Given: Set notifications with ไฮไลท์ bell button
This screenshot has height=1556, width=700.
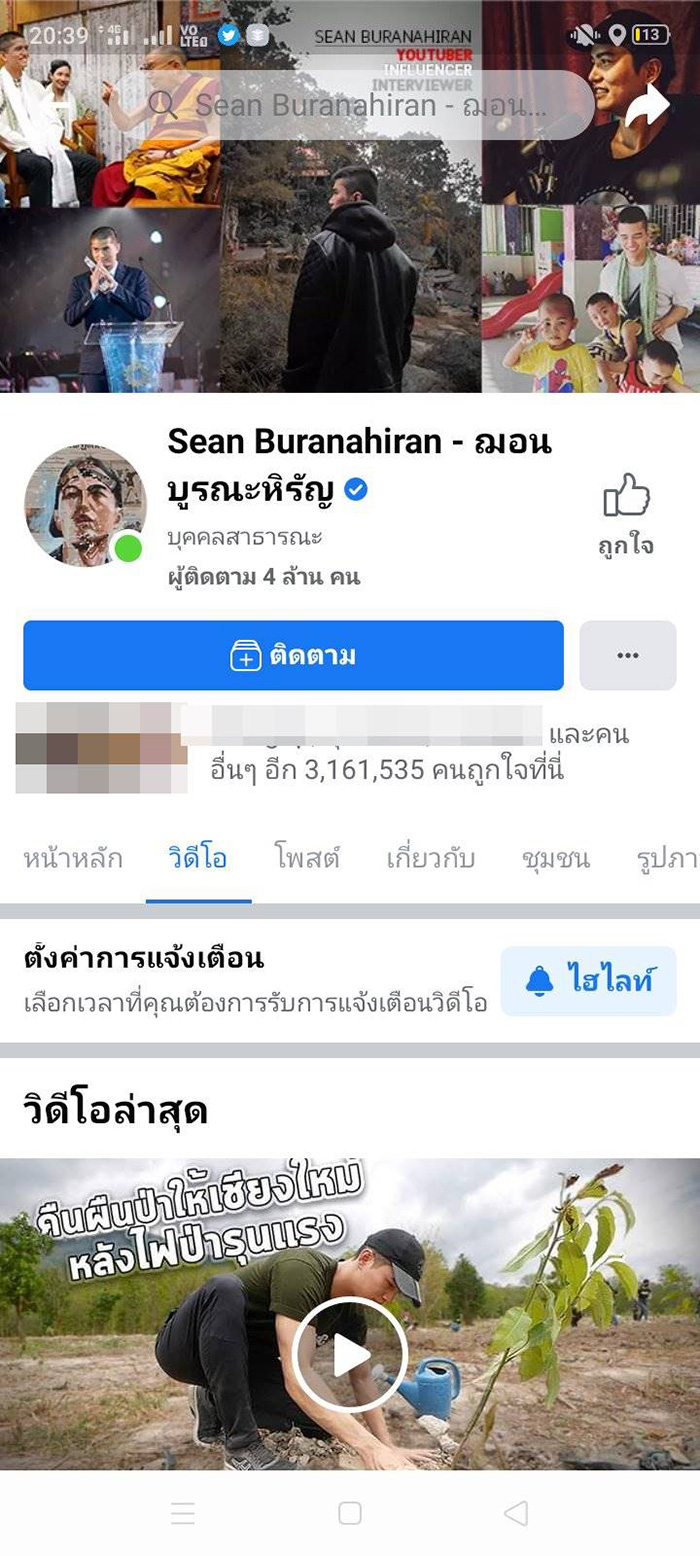Looking at the screenshot, I should [x=588, y=981].
